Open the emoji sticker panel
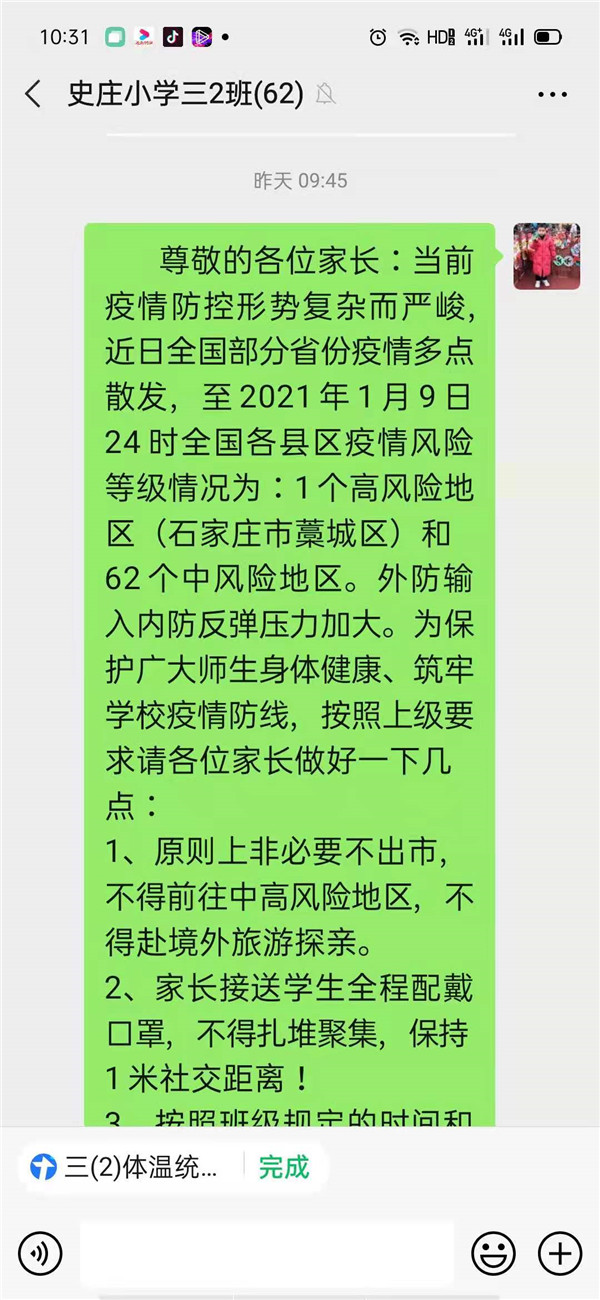This screenshot has width=600, height=1300. [494, 1253]
